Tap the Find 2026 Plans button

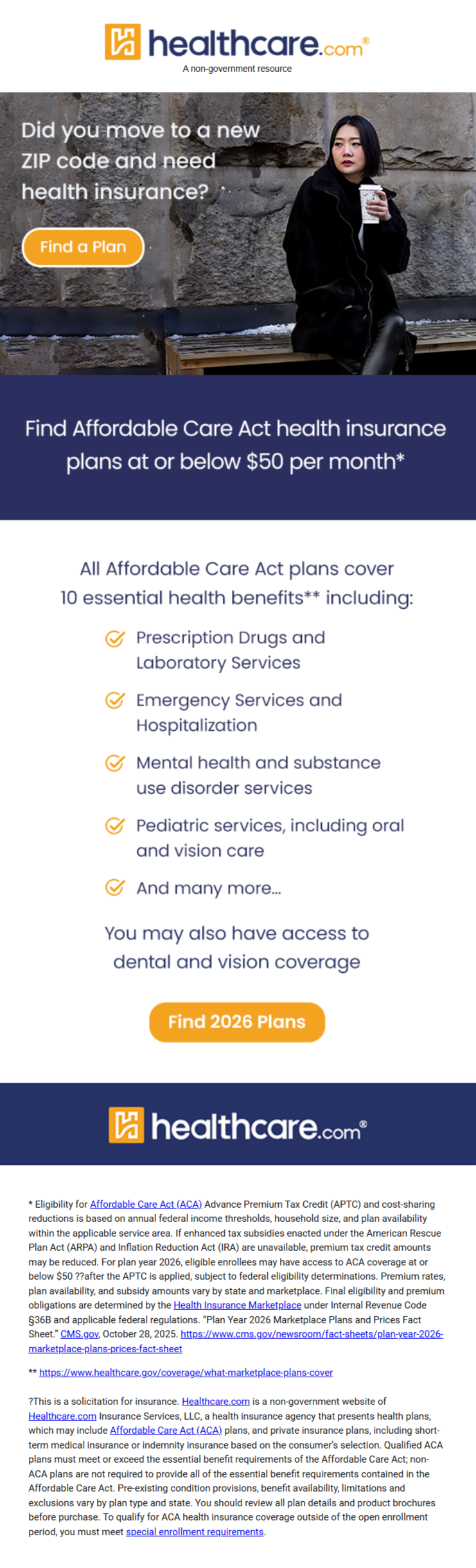click(x=236, y=1021)
